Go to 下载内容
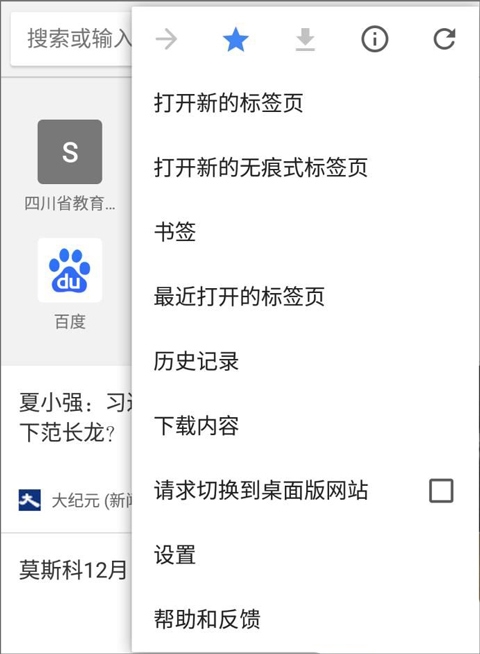480x654 pixels. coord(305,426)
